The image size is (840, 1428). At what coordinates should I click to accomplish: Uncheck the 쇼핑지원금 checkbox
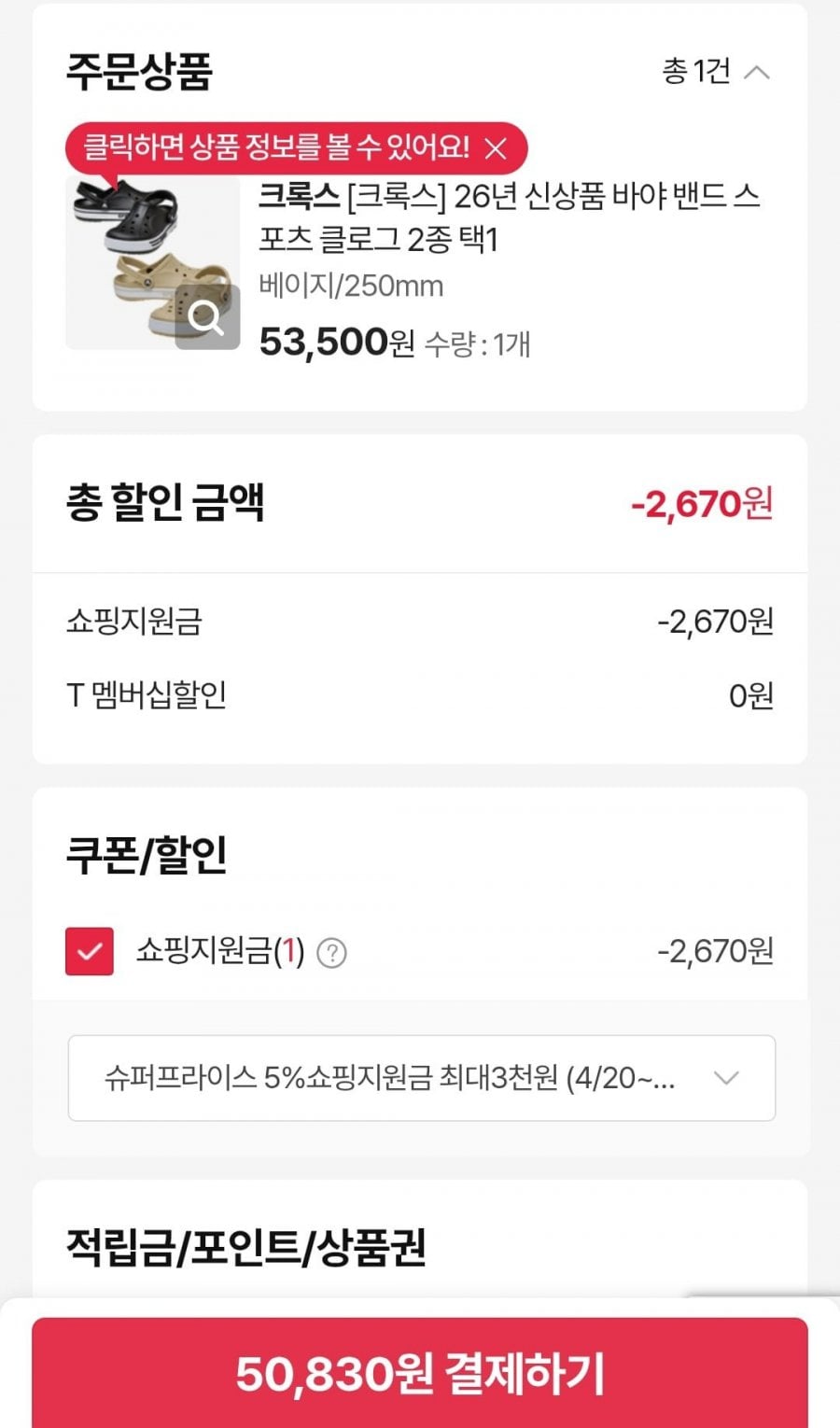[x=90, y=951]
